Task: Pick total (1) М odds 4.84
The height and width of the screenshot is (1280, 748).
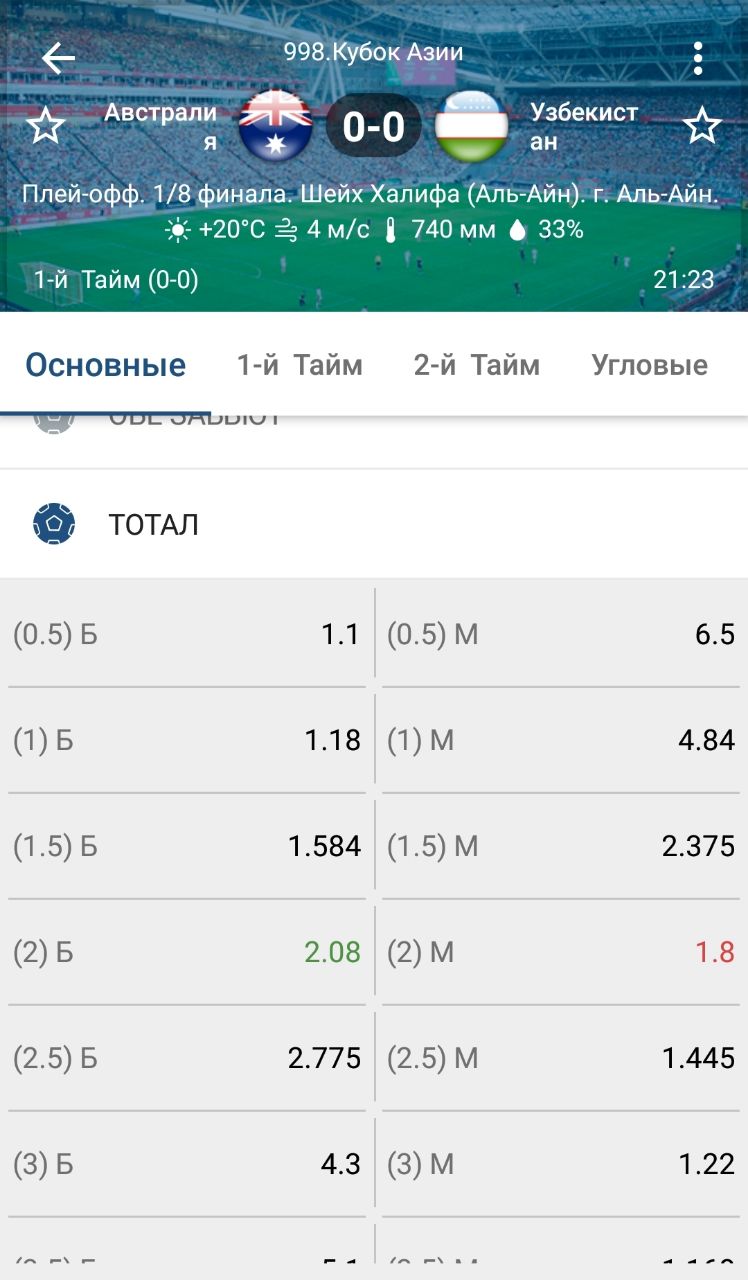Action: coord(561,740)
